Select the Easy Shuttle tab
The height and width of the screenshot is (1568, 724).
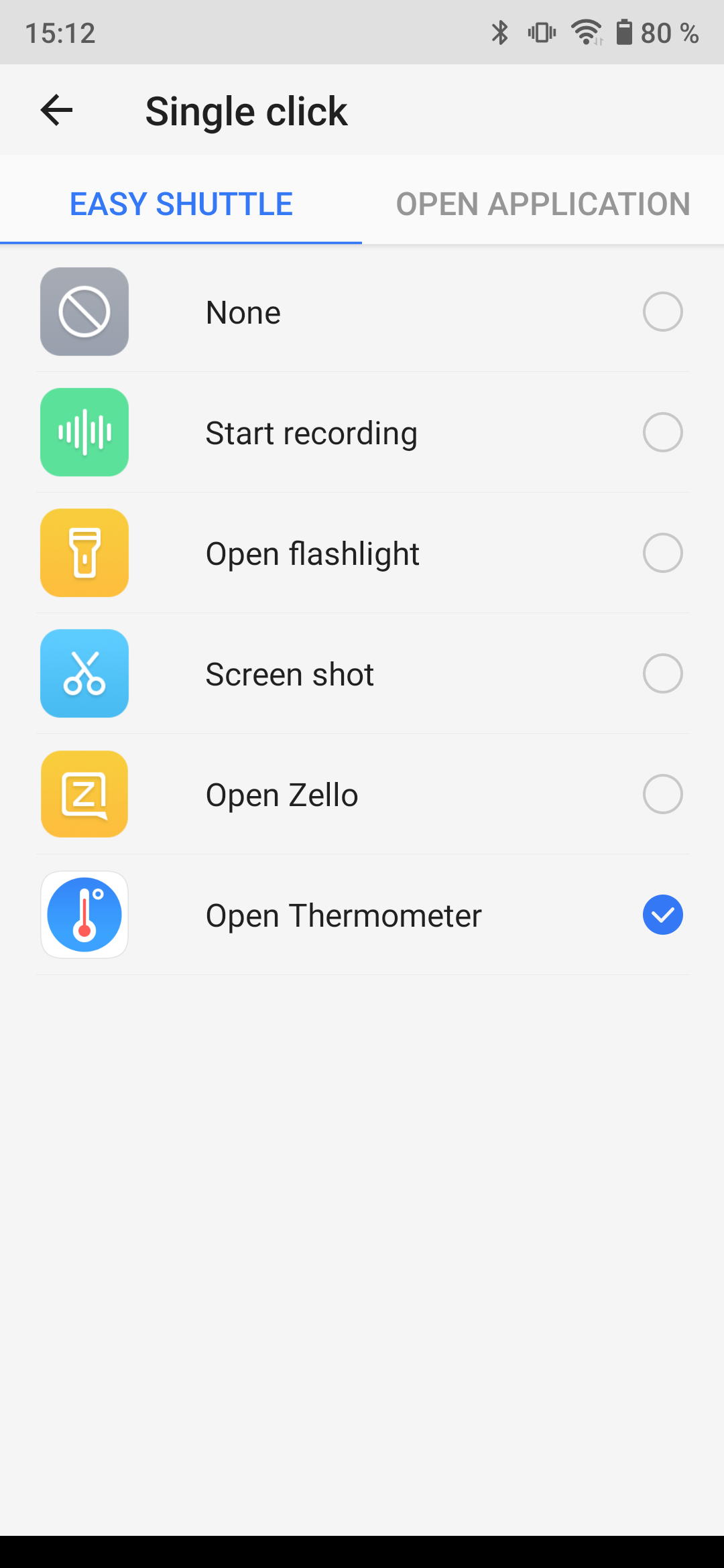coord(181,204)
